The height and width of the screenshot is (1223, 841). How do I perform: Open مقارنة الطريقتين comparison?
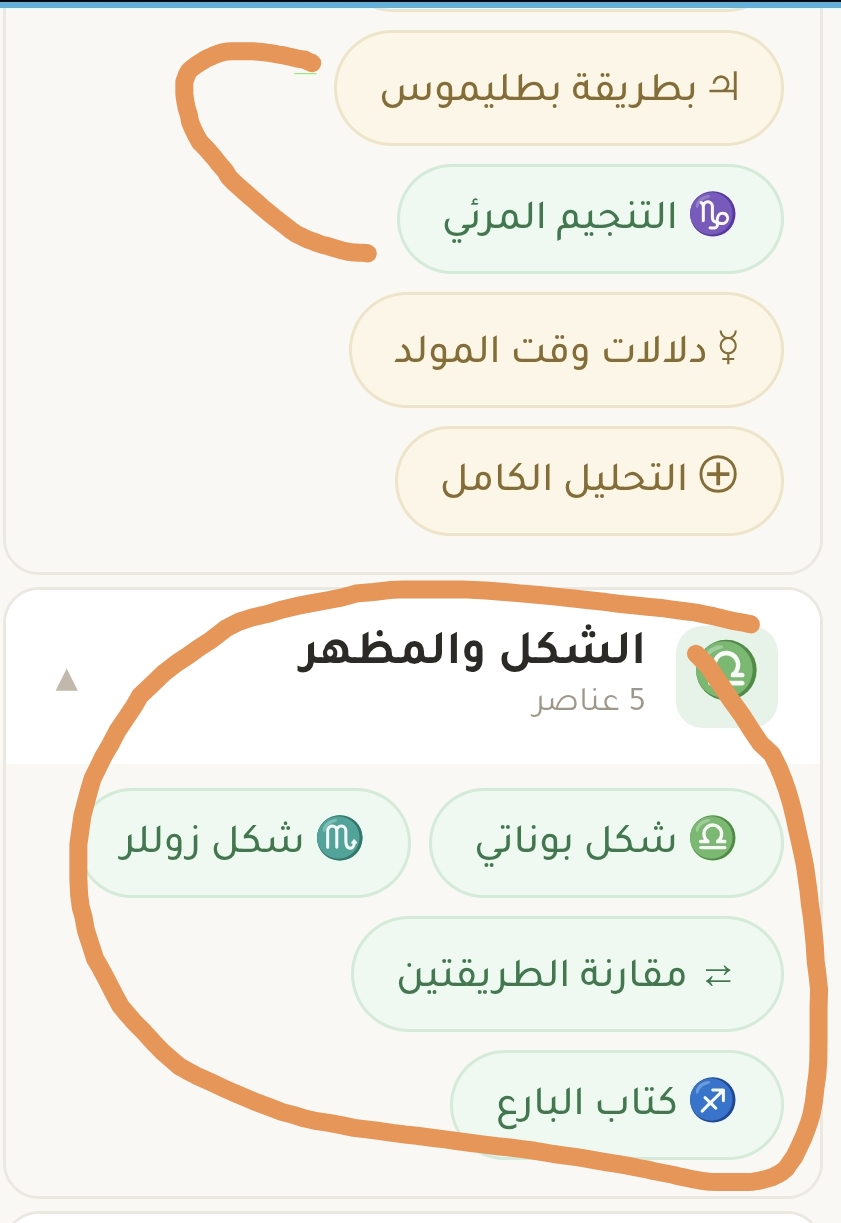[566, 973]
